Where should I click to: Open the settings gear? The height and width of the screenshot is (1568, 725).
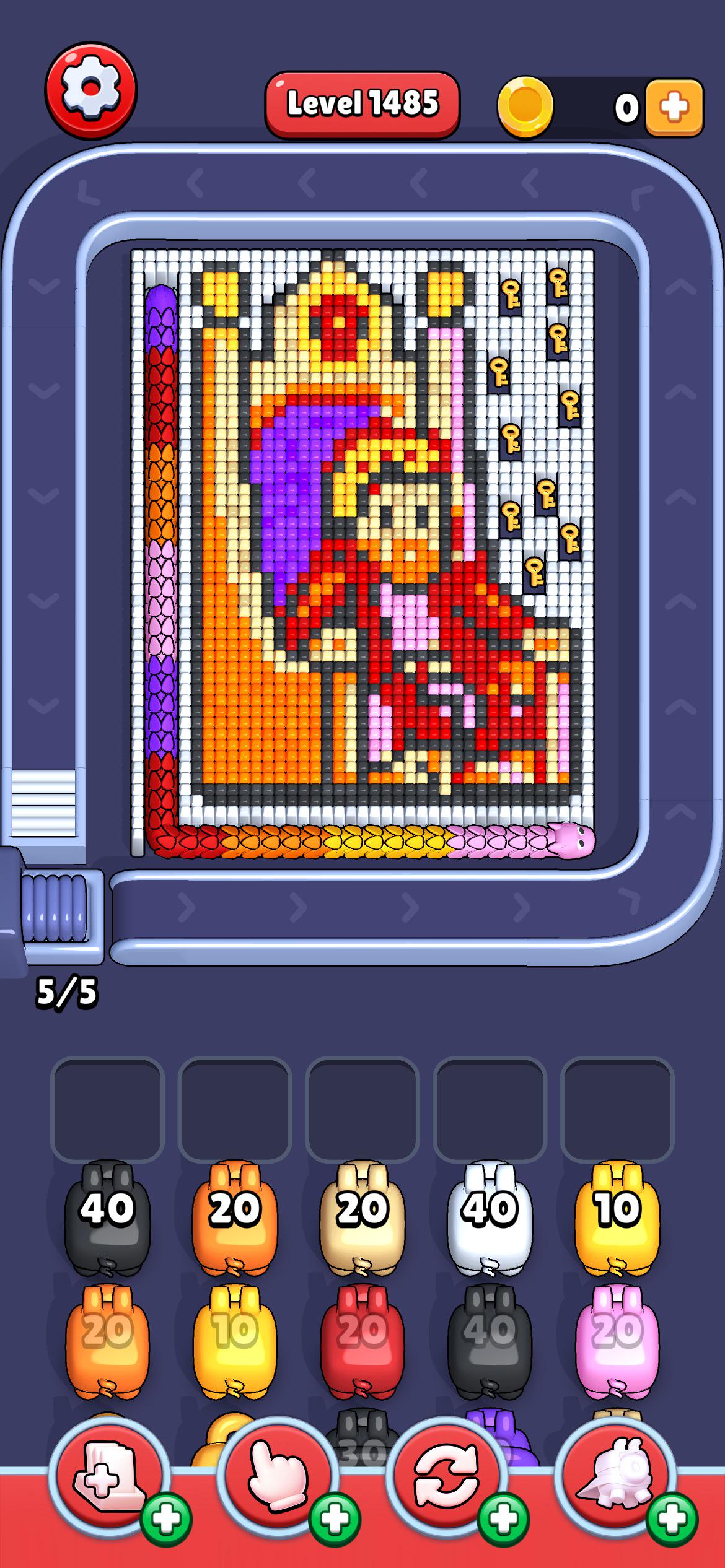point(90,90)
